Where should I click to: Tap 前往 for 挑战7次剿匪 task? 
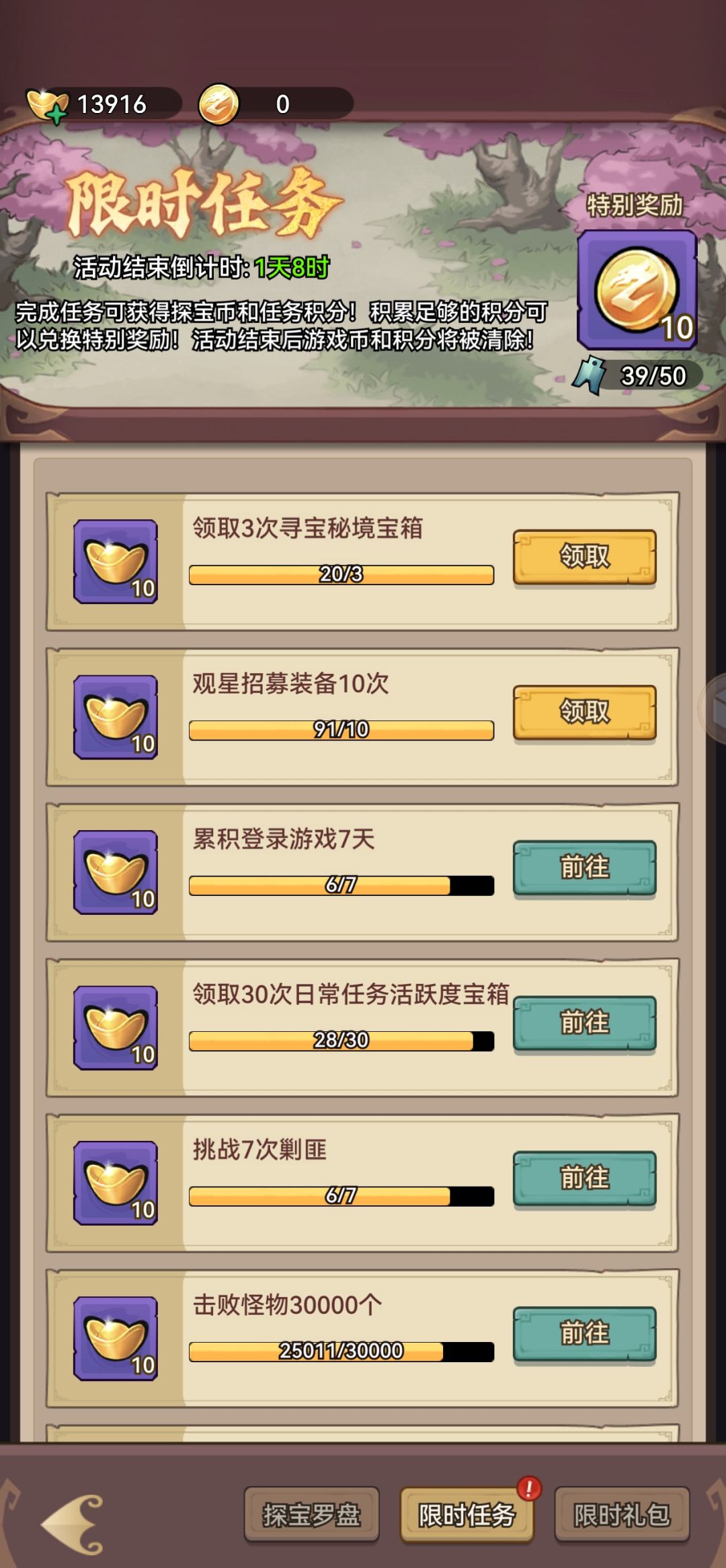tap(584, 1179)
